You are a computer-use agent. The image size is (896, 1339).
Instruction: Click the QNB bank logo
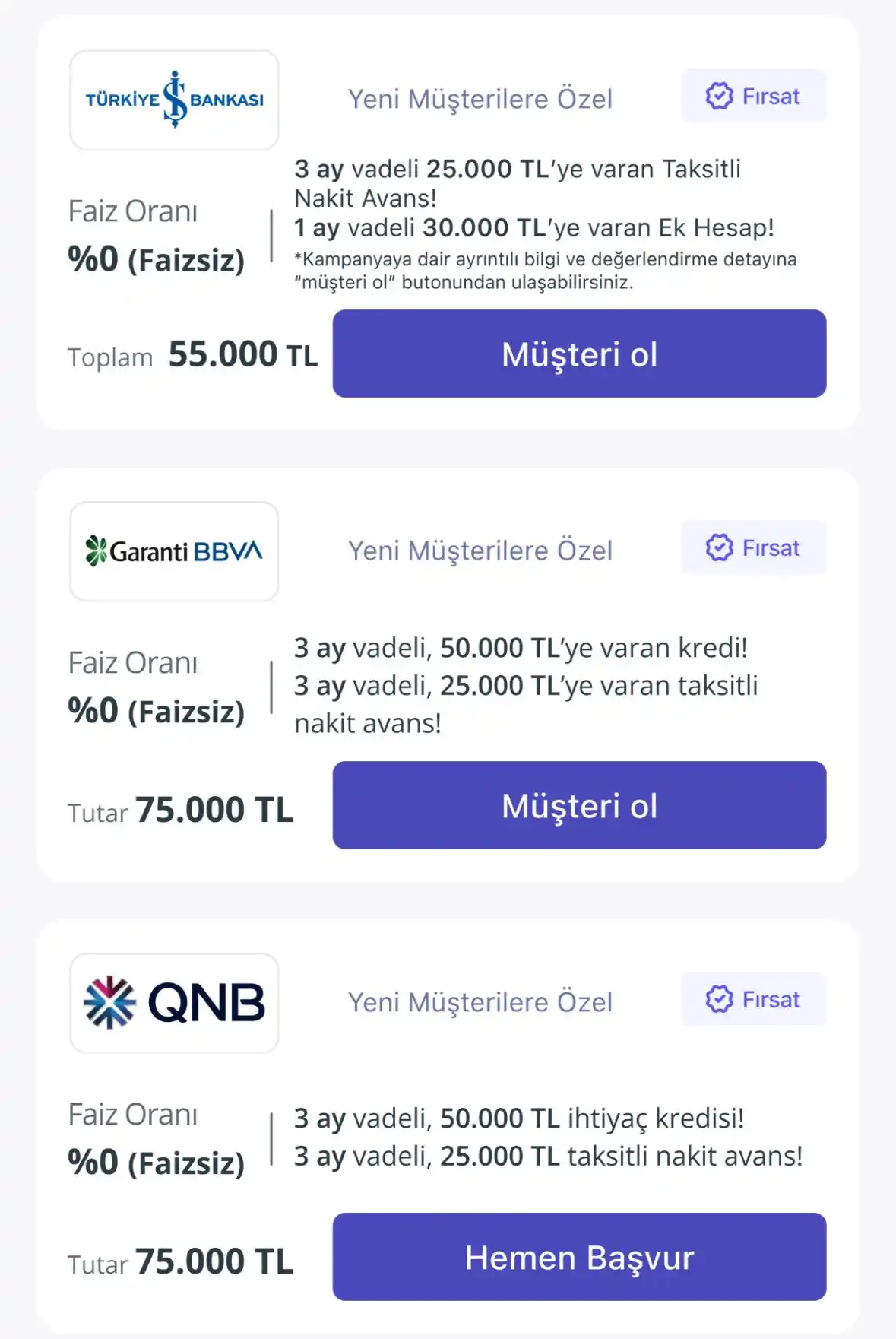[173, 1002]
